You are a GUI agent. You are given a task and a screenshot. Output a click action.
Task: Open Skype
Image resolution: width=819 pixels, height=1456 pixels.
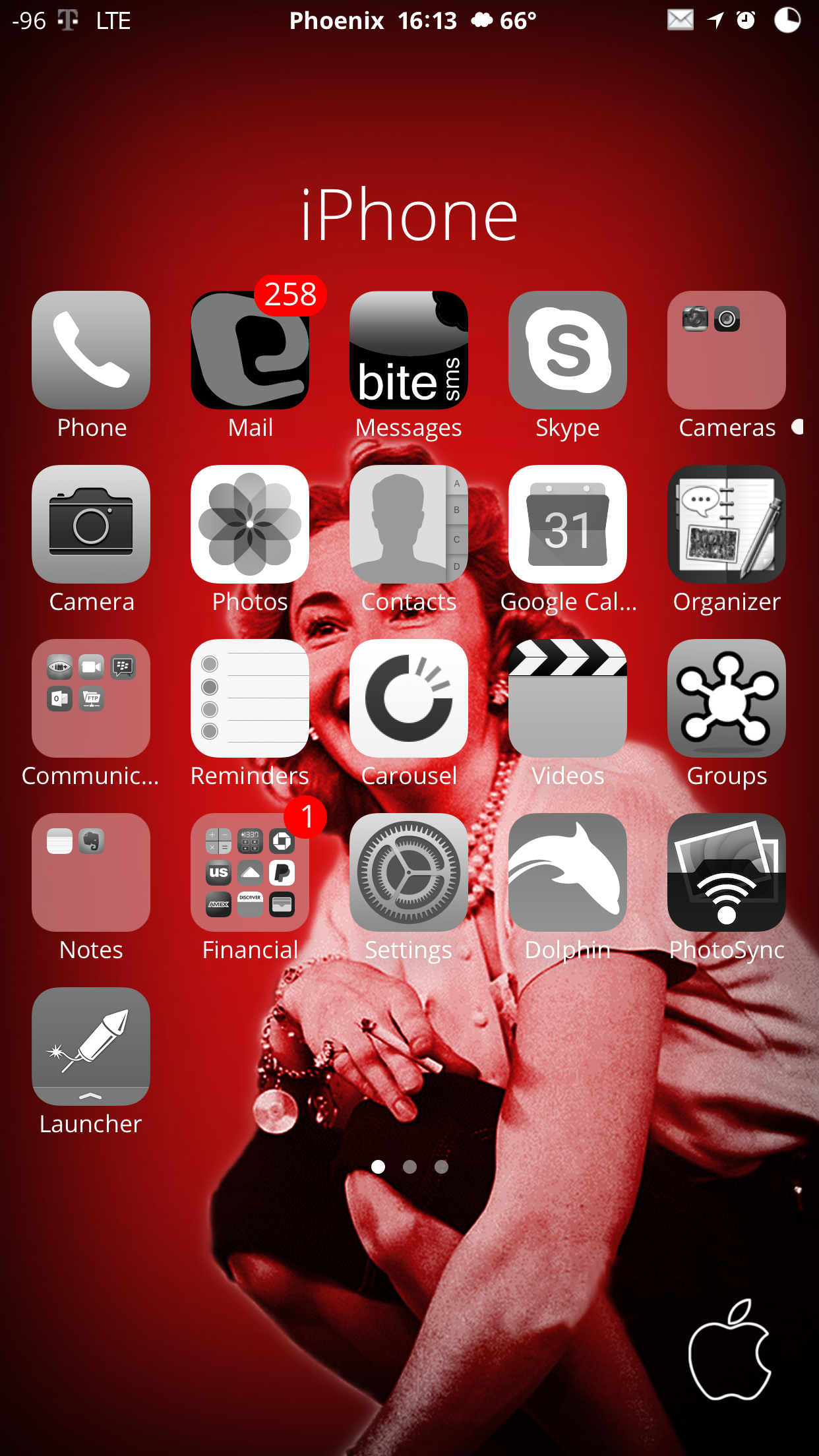pyautogui.click(x=568, y=350)
